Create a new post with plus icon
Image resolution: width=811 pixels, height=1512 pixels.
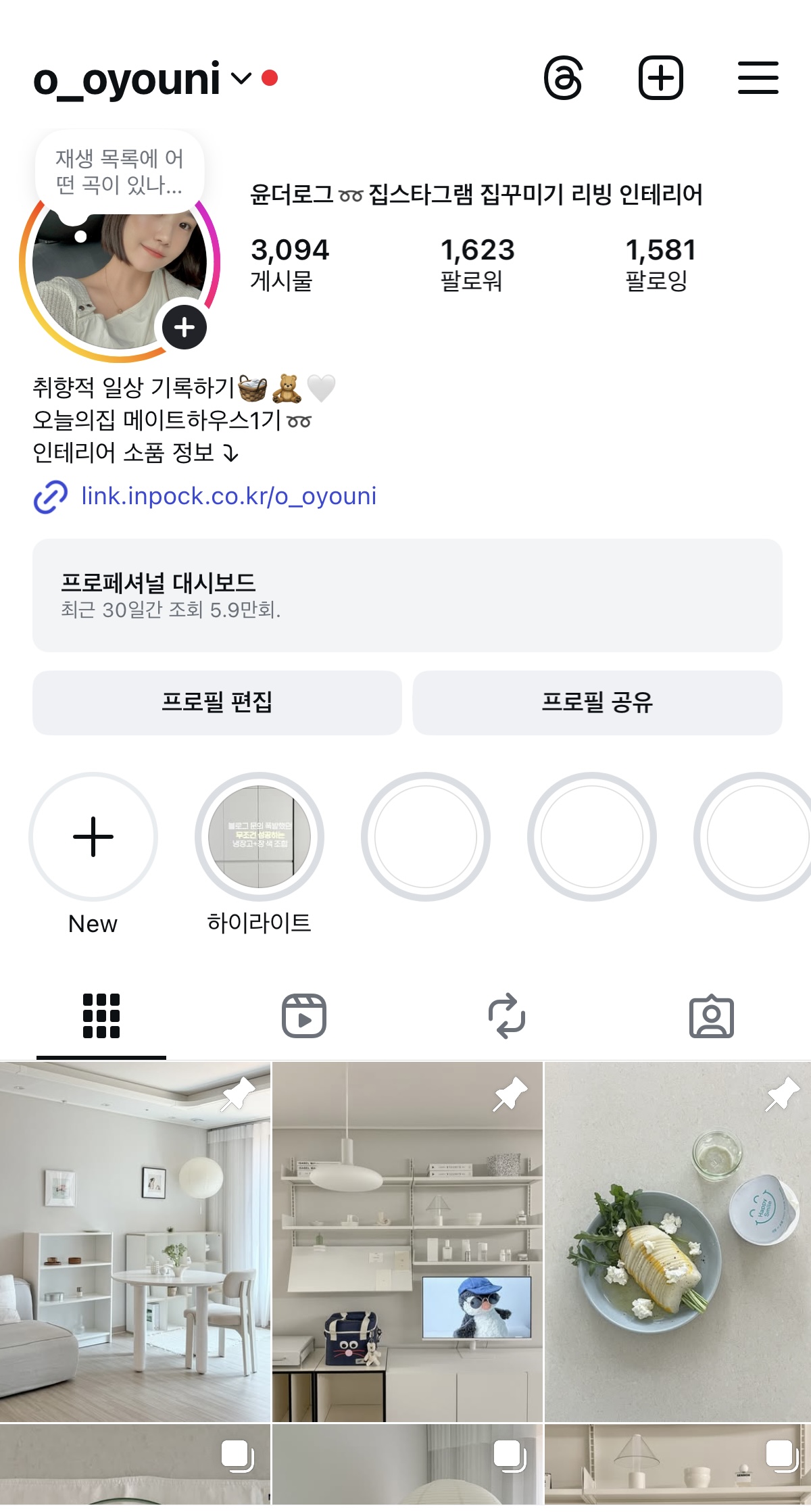(660, 78)
